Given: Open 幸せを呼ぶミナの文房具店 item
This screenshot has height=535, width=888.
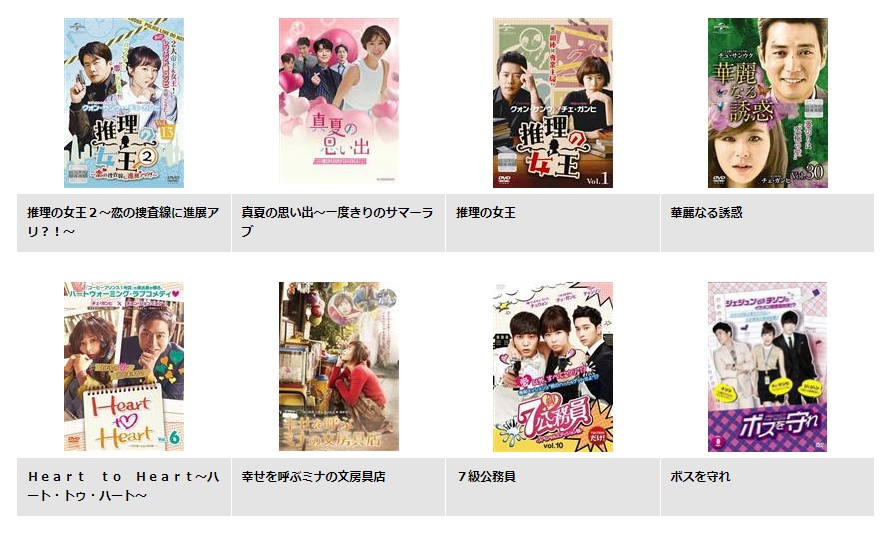Looking at the screenshot, I should [x=338, y=367].
